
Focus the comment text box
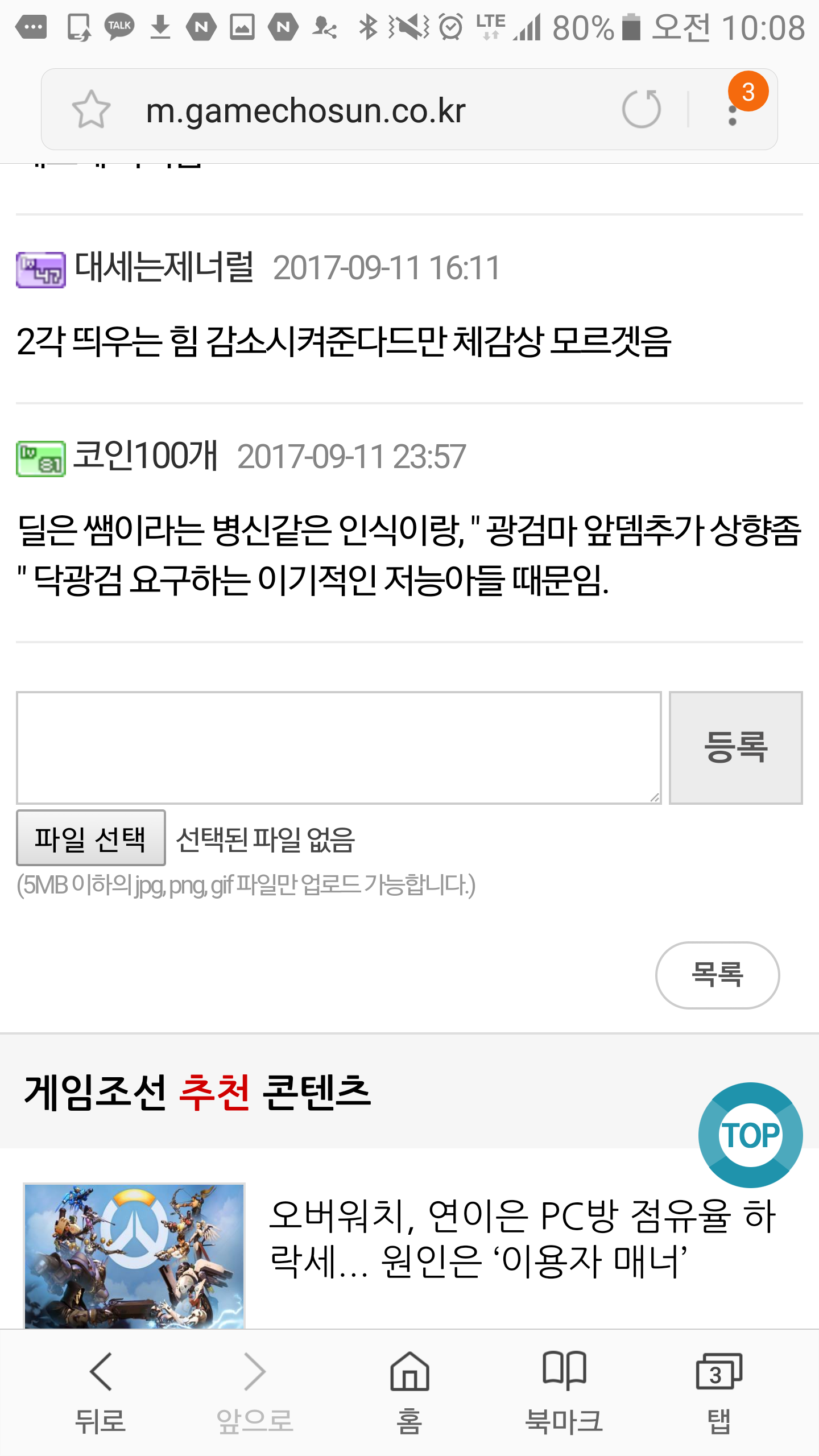[339, 747]
